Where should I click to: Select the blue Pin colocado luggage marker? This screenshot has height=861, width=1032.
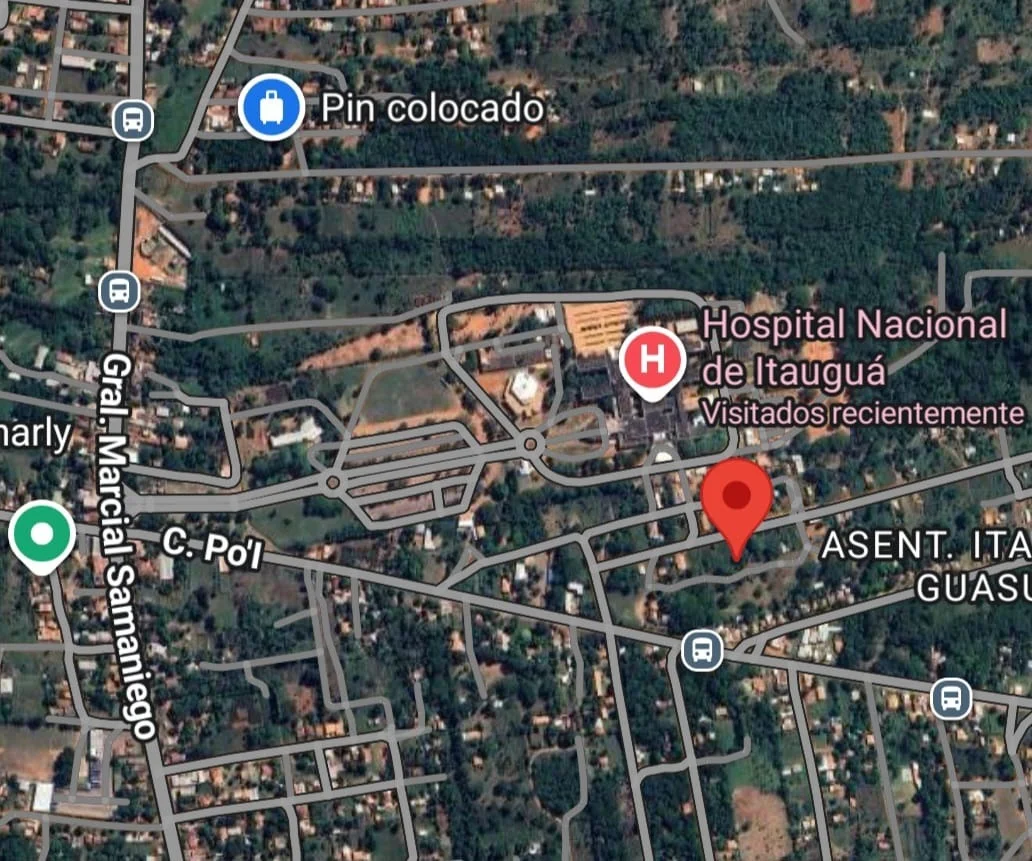tap(271, 106)
